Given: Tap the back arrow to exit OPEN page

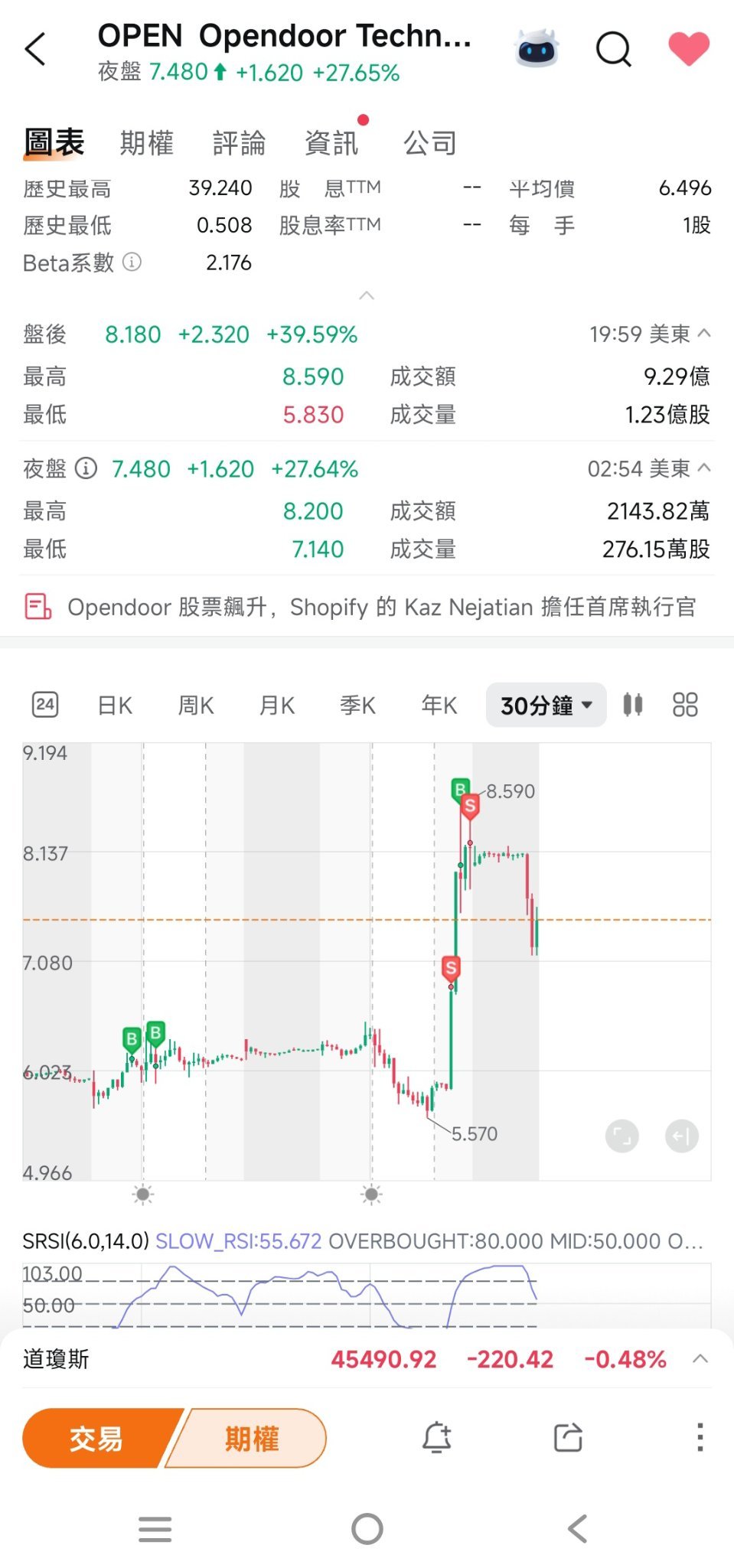Looking at the screenshot, I should [34, 49].
